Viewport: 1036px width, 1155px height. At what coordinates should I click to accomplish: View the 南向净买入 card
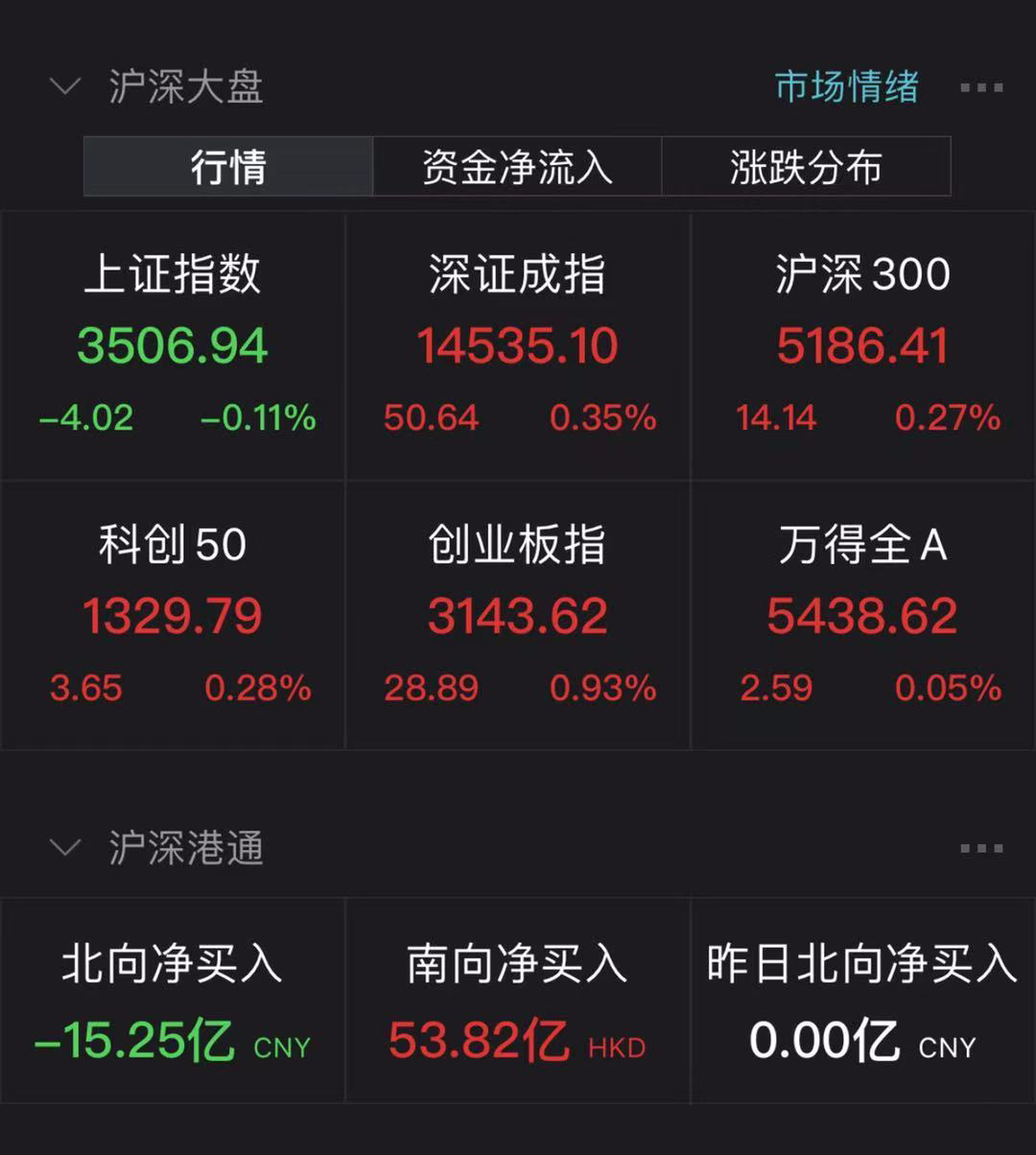pyautogui.click(x=518, y=1001)
